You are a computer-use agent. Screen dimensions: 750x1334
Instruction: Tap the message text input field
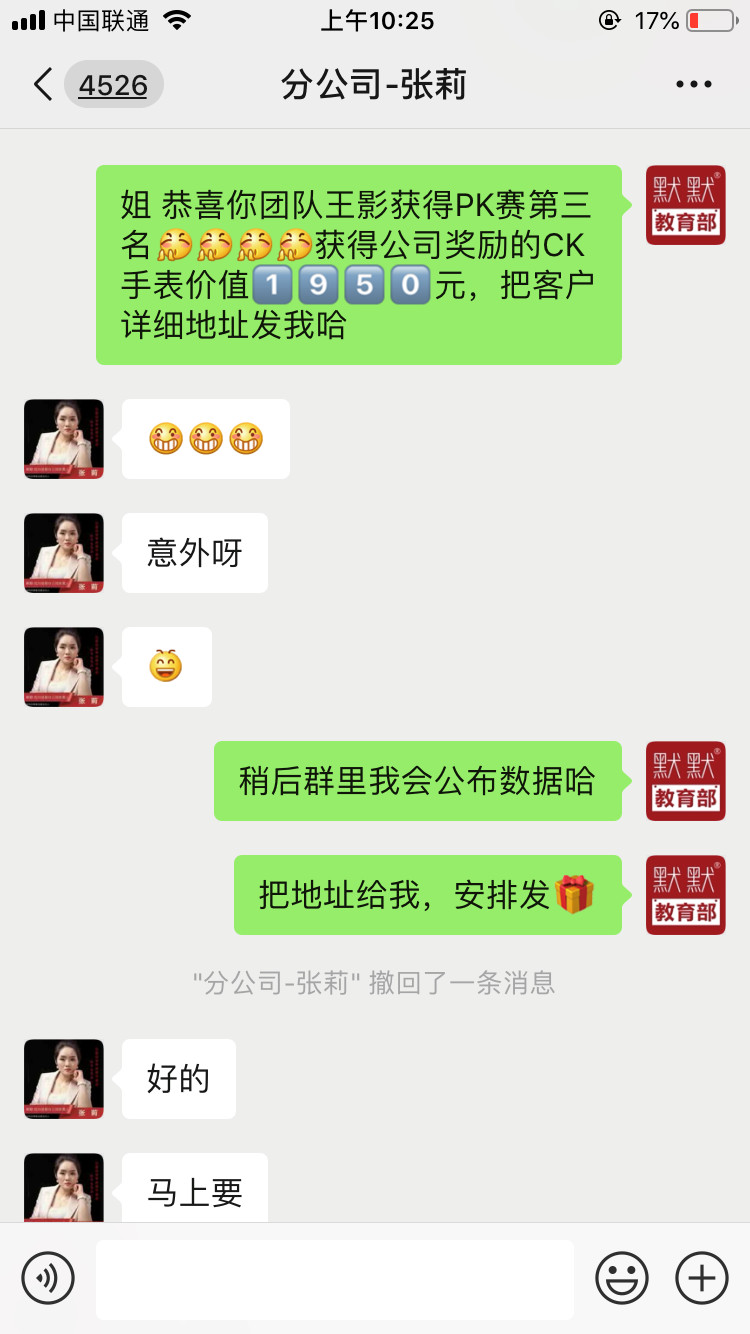tap(335, 1278)
